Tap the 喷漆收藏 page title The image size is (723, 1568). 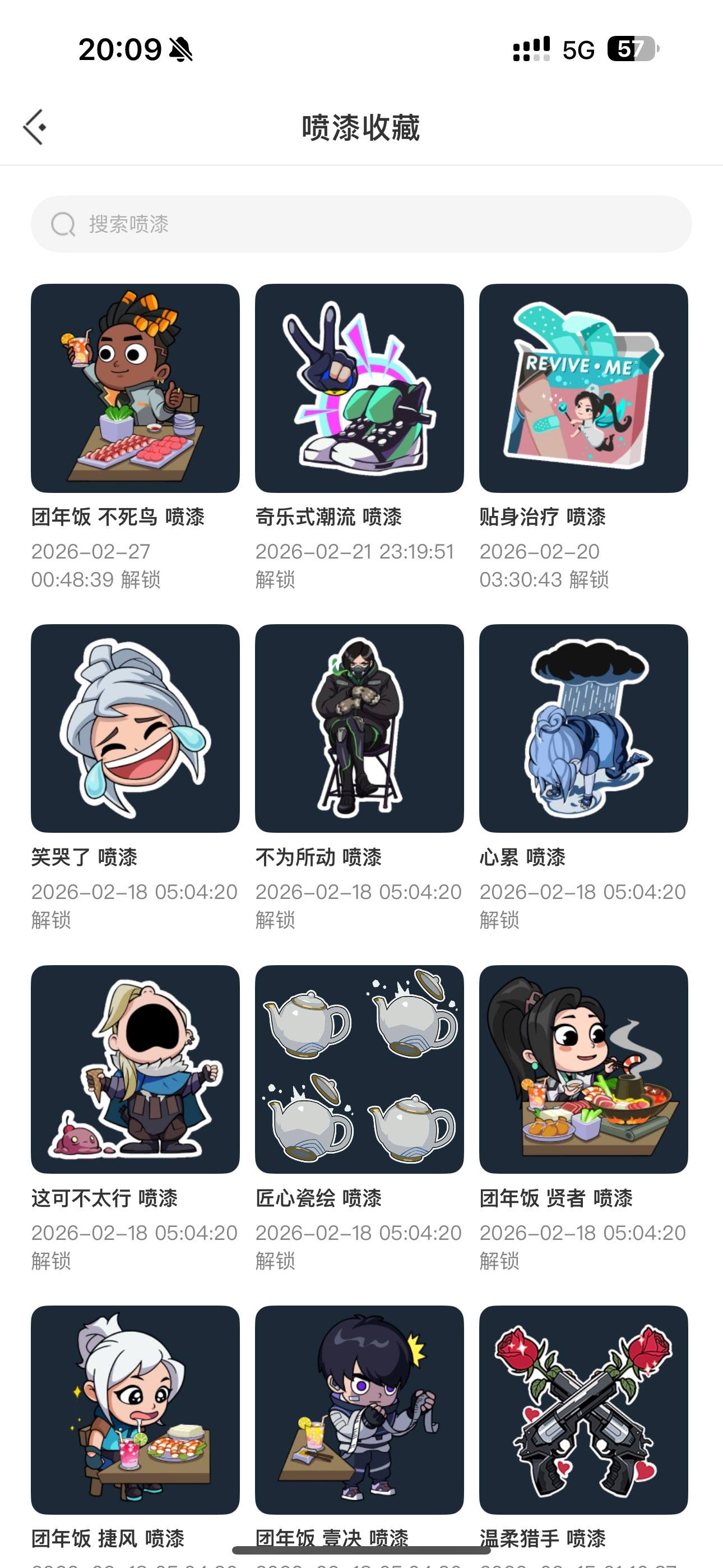pyautogui.click(x=361, y=126)
